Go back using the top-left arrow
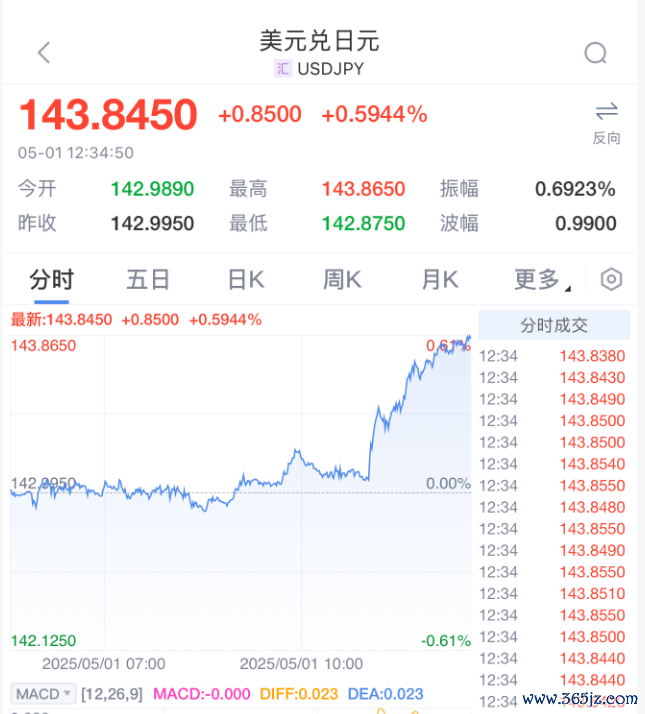 (44, 53)
